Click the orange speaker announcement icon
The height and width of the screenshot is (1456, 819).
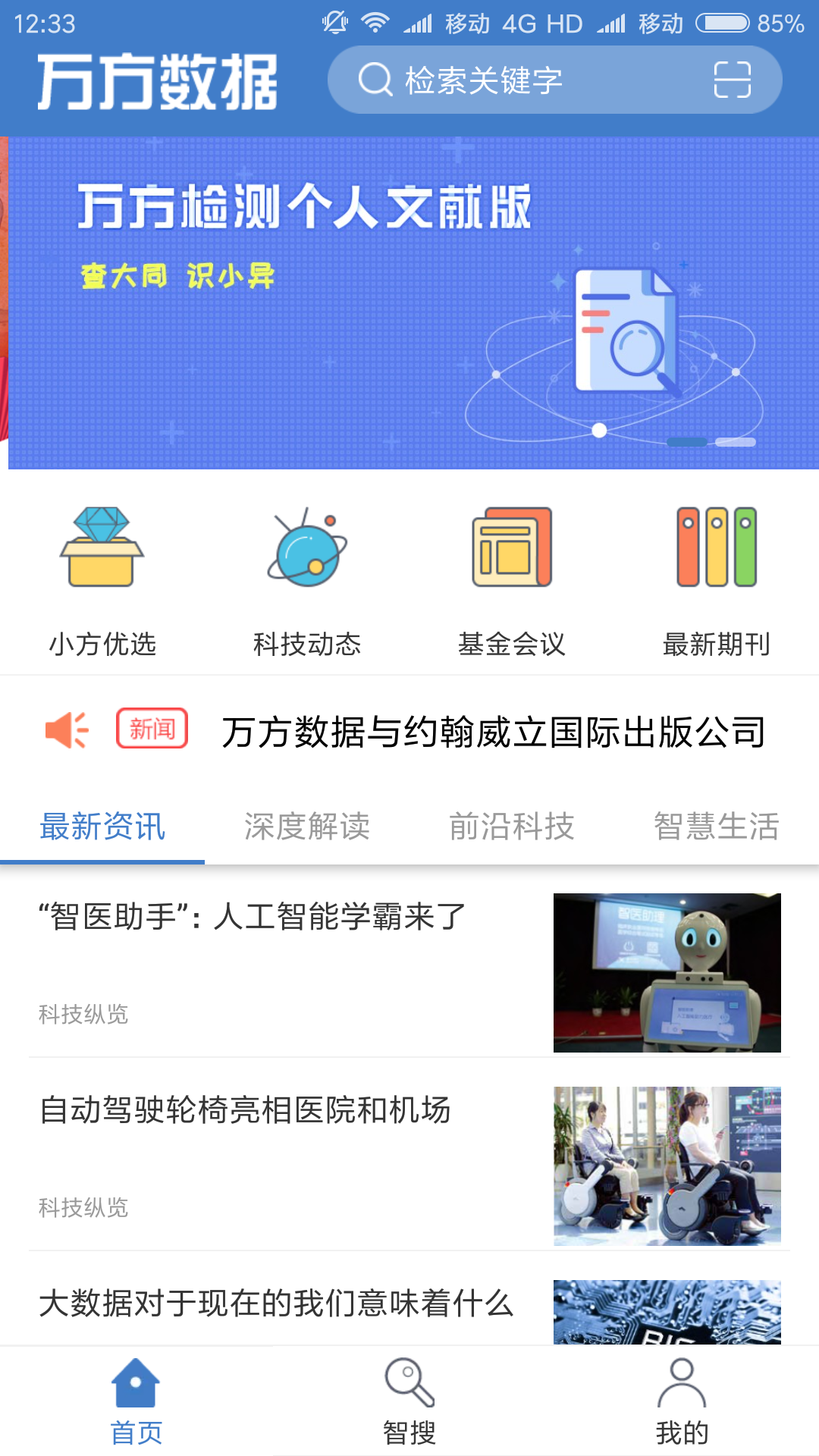(65, 729)
